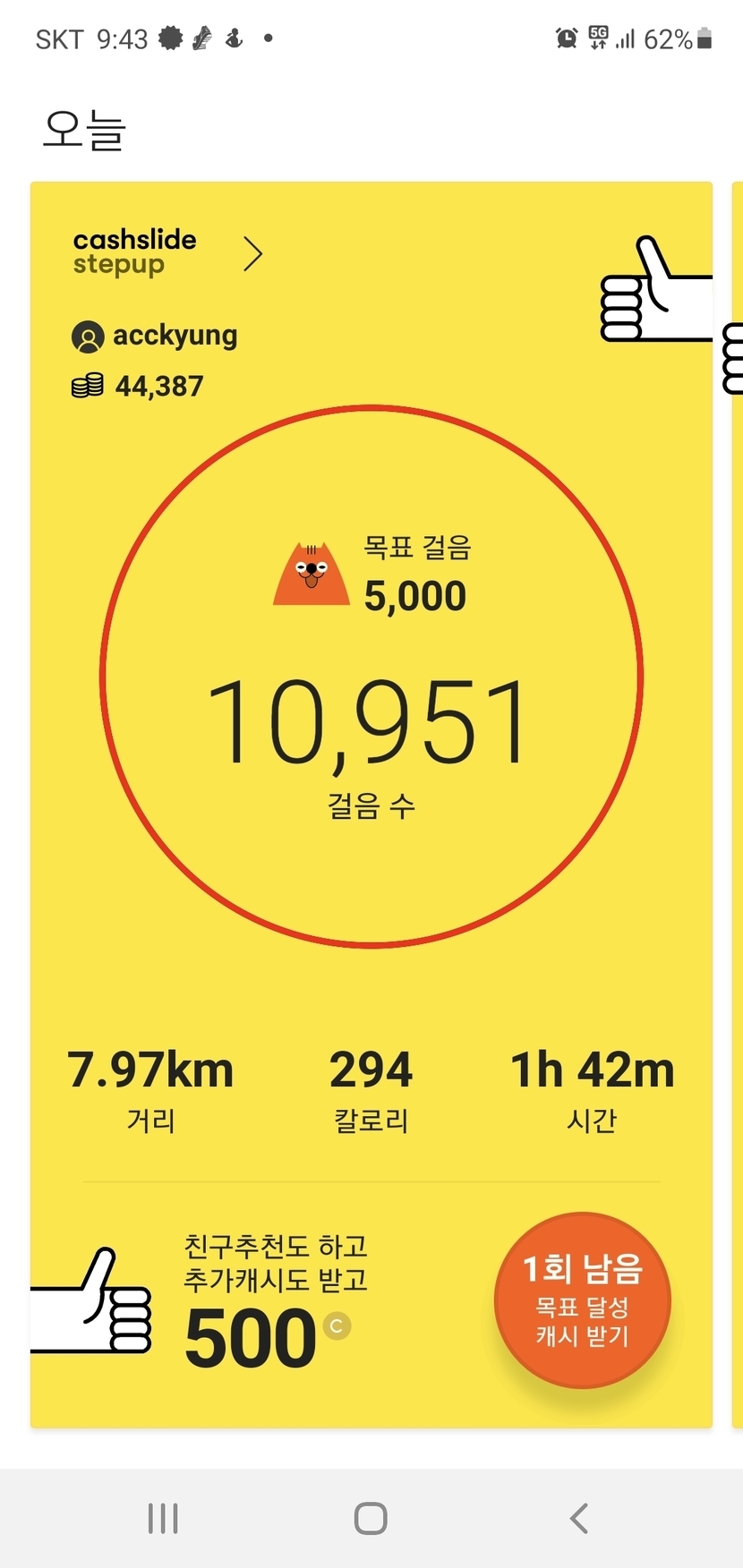Screen dimensions: 743x1568
Task: Open the recent apps view
Action: 163,1519
